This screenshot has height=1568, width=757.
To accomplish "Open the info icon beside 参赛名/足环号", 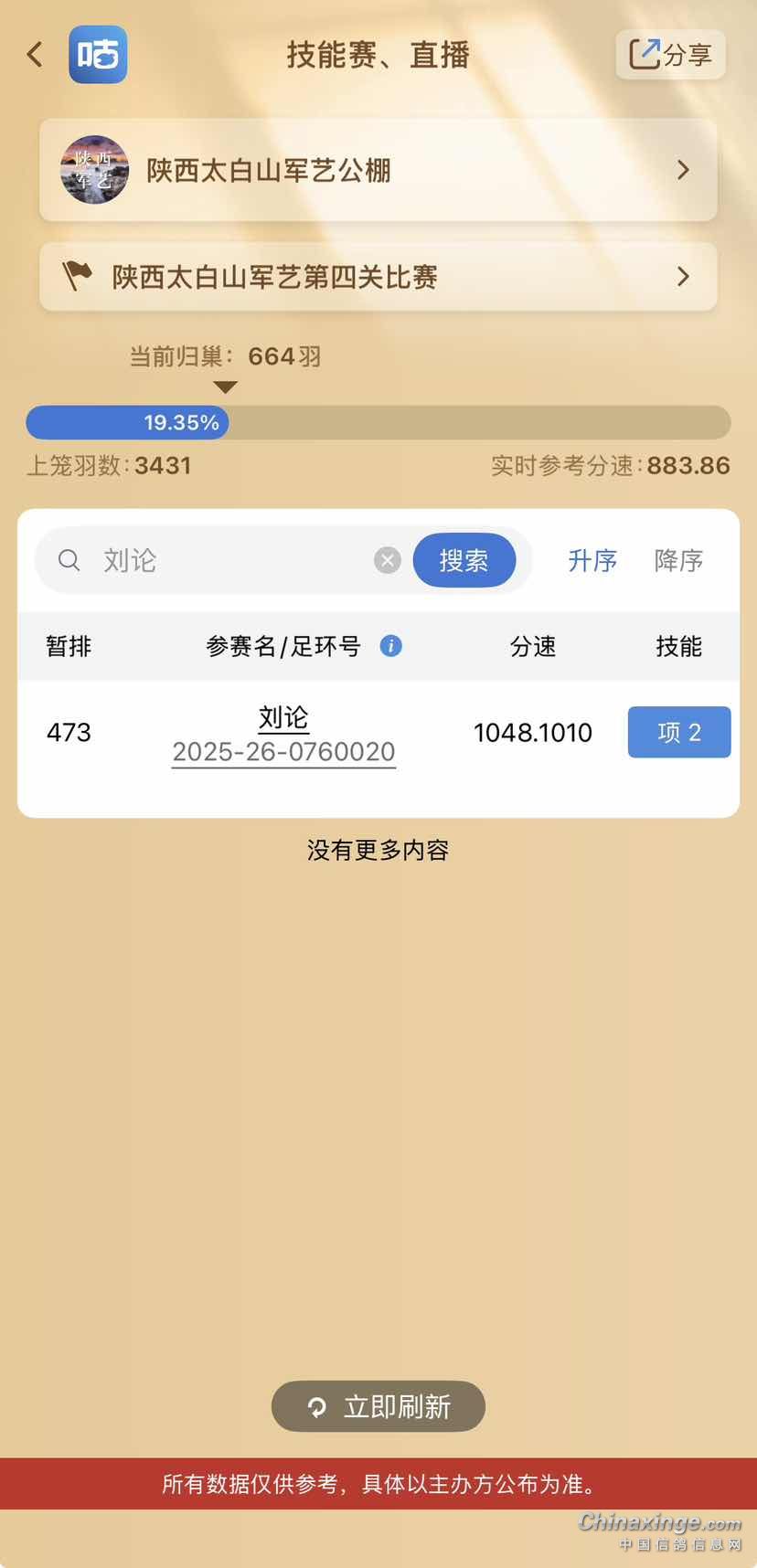I will click(390, 646).
